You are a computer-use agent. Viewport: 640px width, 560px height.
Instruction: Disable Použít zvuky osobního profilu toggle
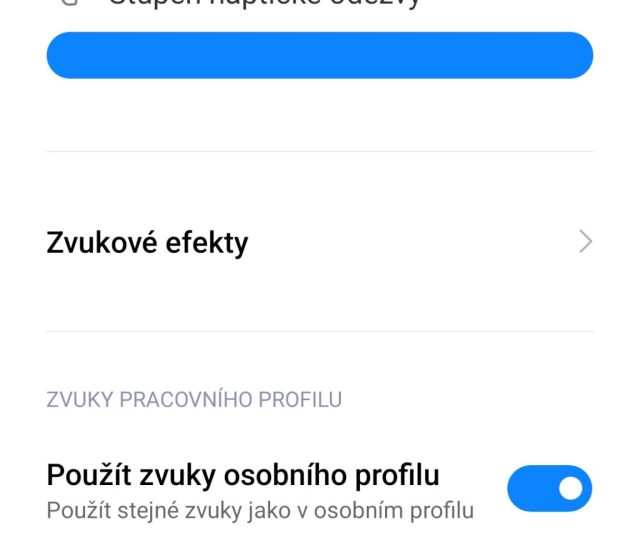click(x=549, y=489)
